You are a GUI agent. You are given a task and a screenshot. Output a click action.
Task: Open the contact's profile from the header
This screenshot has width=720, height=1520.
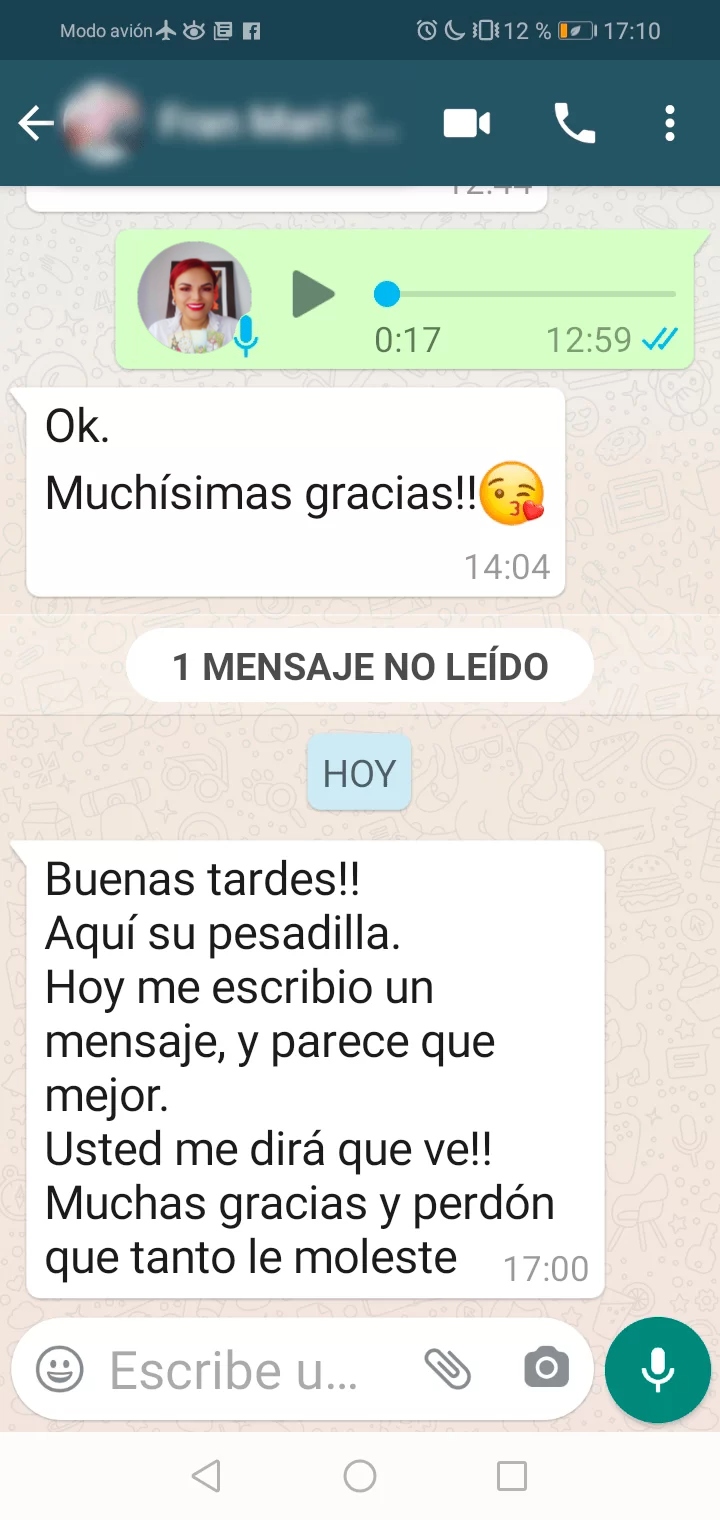click(x=270, y=124)
